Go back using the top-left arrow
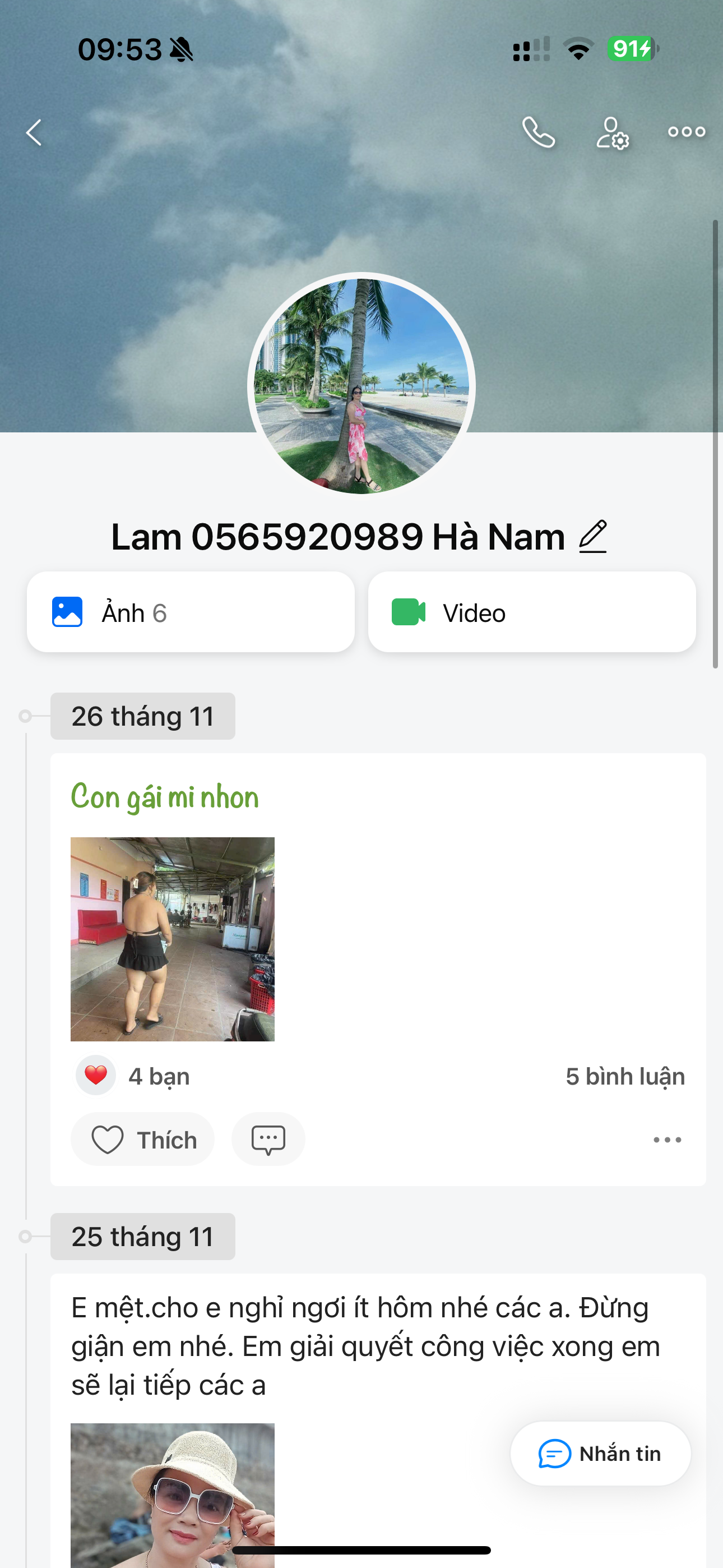Viewport: 723px width, 1568px height. pos(34,132)
